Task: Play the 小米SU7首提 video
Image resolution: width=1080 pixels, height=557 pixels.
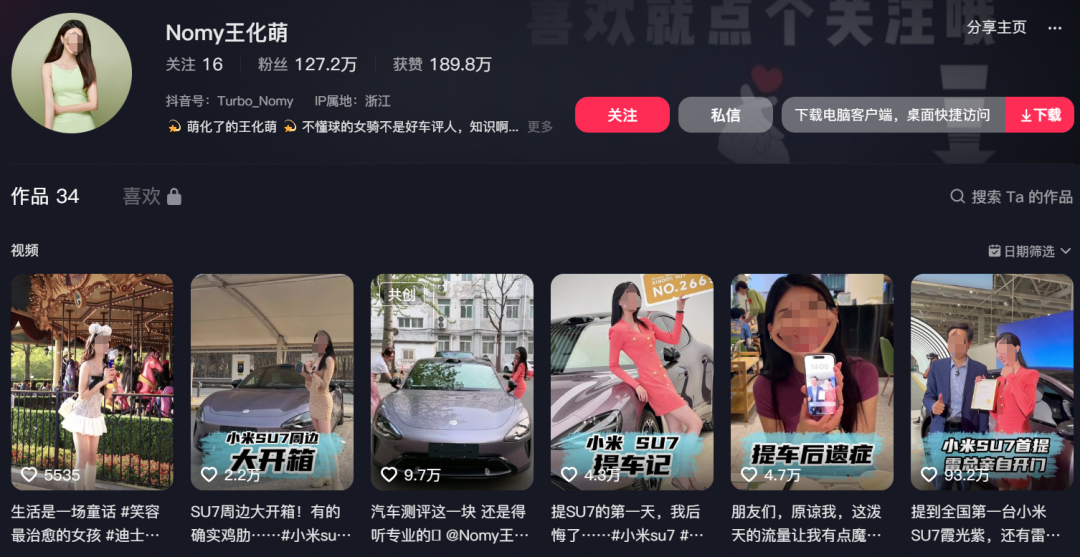Action: tap(992, 380)
